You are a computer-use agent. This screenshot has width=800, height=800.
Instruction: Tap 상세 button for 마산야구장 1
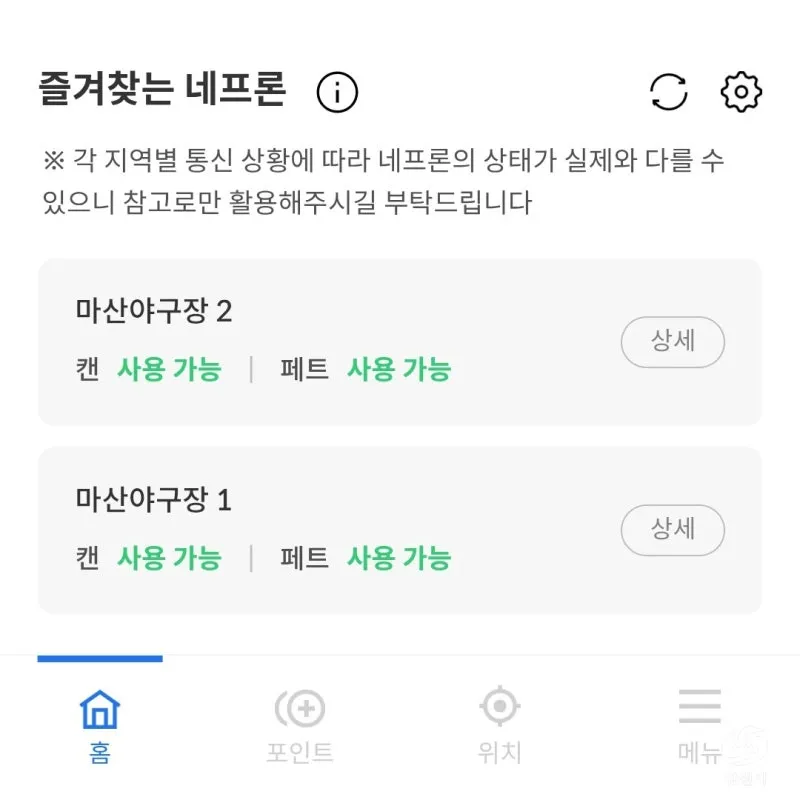(672, 530)
